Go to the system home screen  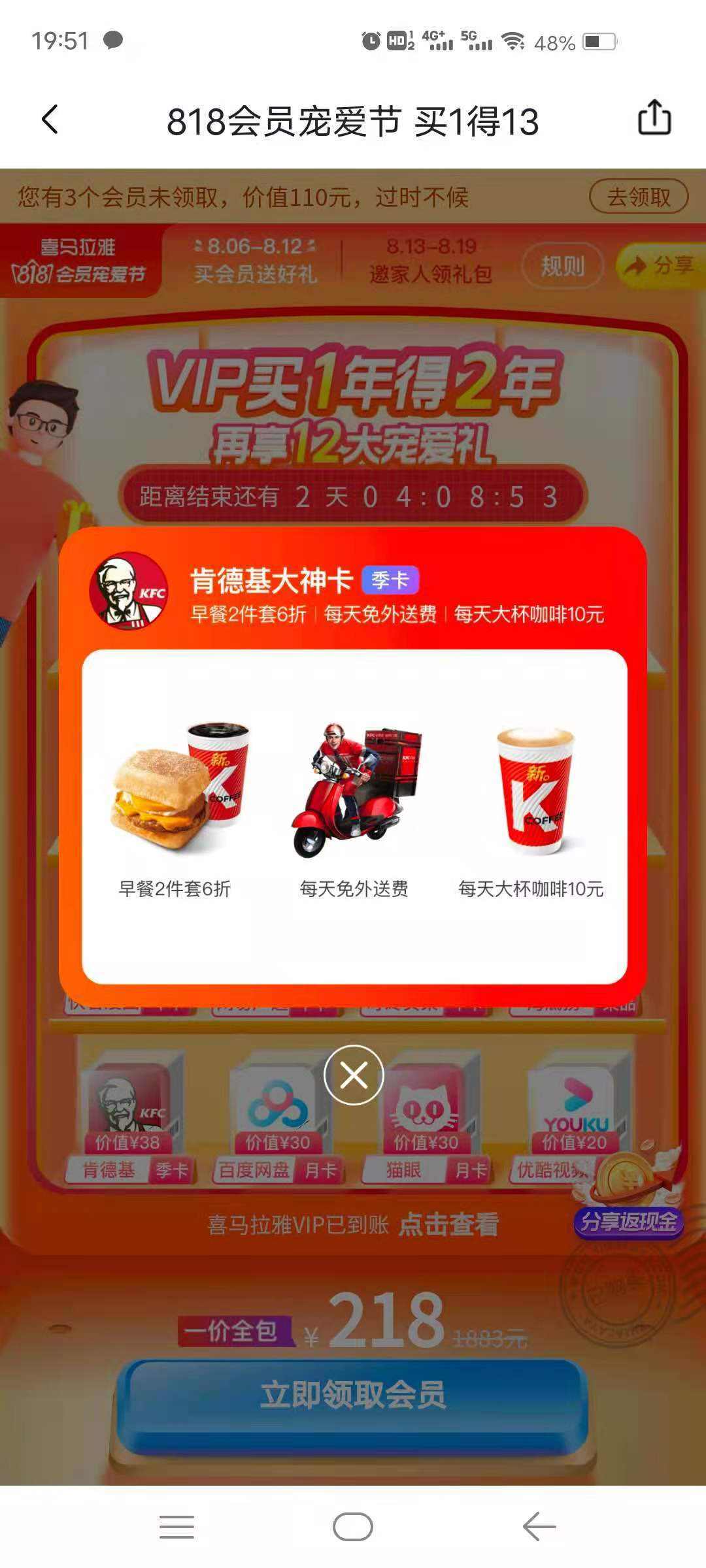[353, 1527]
